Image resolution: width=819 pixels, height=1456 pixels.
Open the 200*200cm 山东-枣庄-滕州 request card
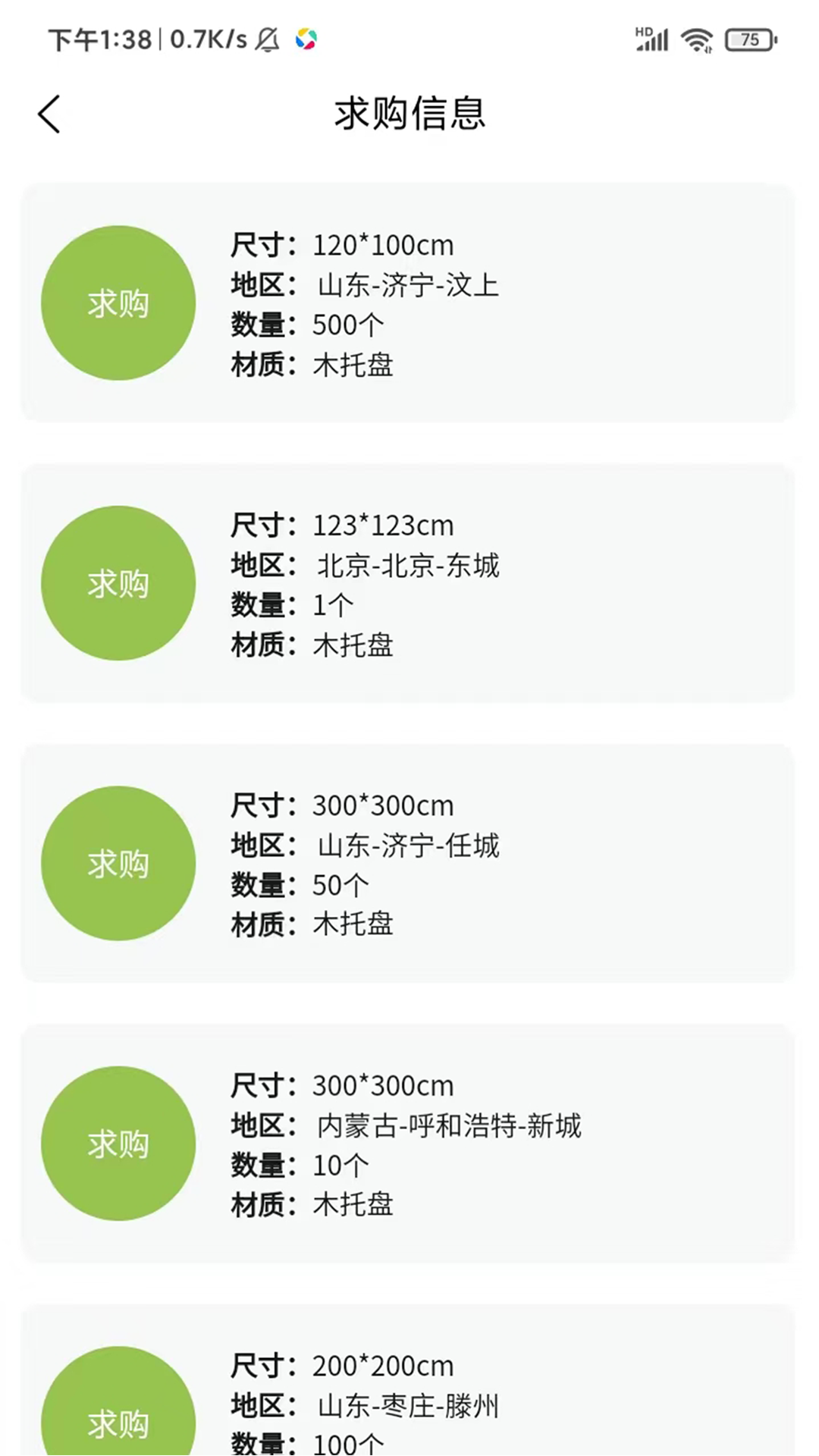click(x=407, y=1388)
